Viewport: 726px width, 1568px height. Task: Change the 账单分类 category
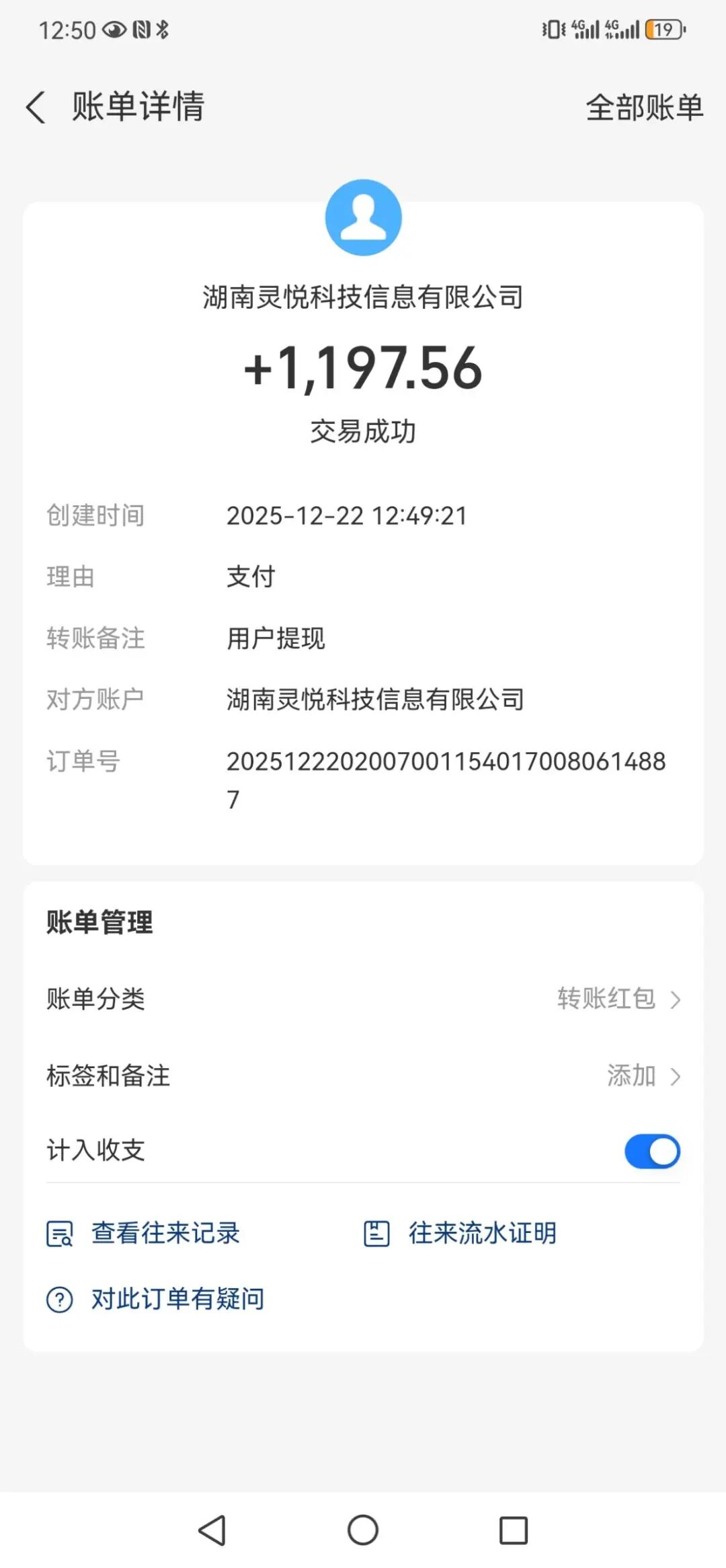coord(618,999)
